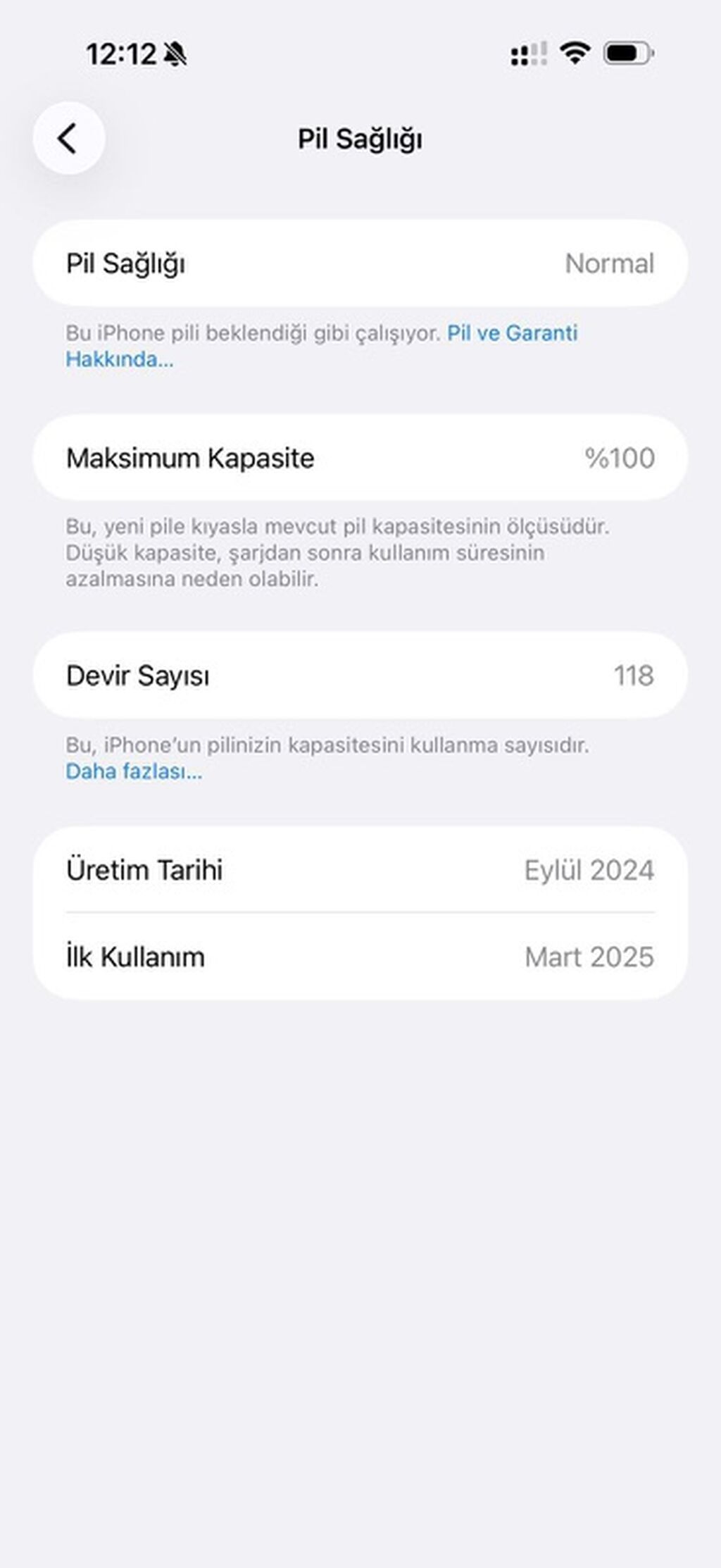The width and height of the screenshot is (721, 1568).
Task: Select the Devir Sayısı row
Action: click(360, 675)
